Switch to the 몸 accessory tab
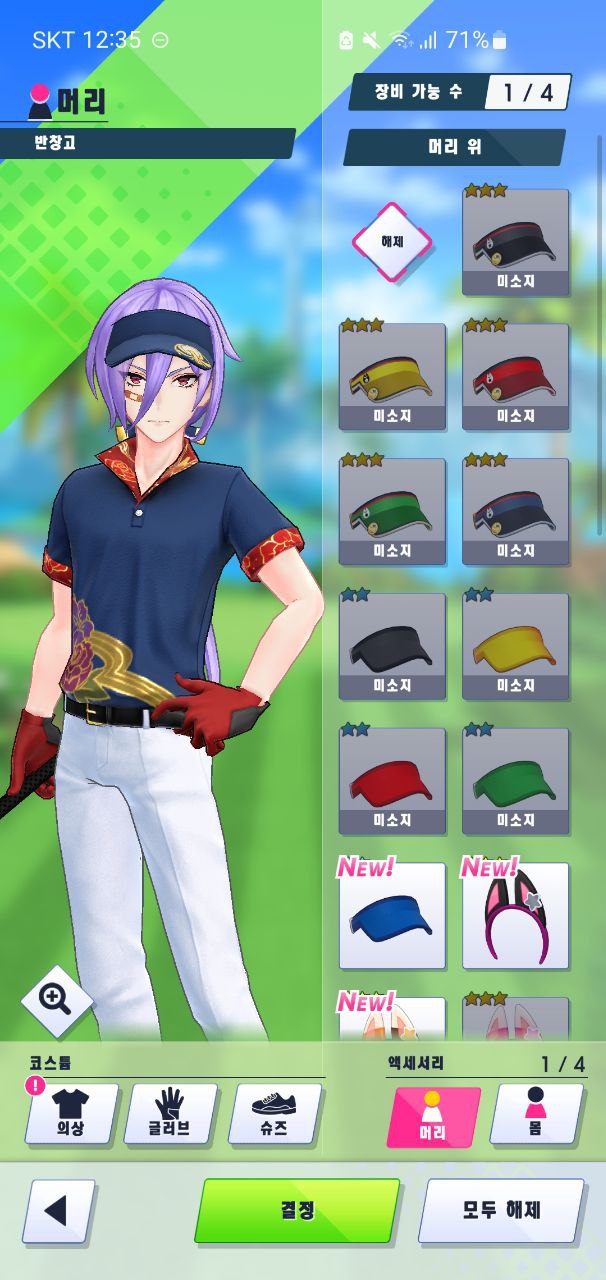This screenshot has height=1280, width=606. (536, 1114)
